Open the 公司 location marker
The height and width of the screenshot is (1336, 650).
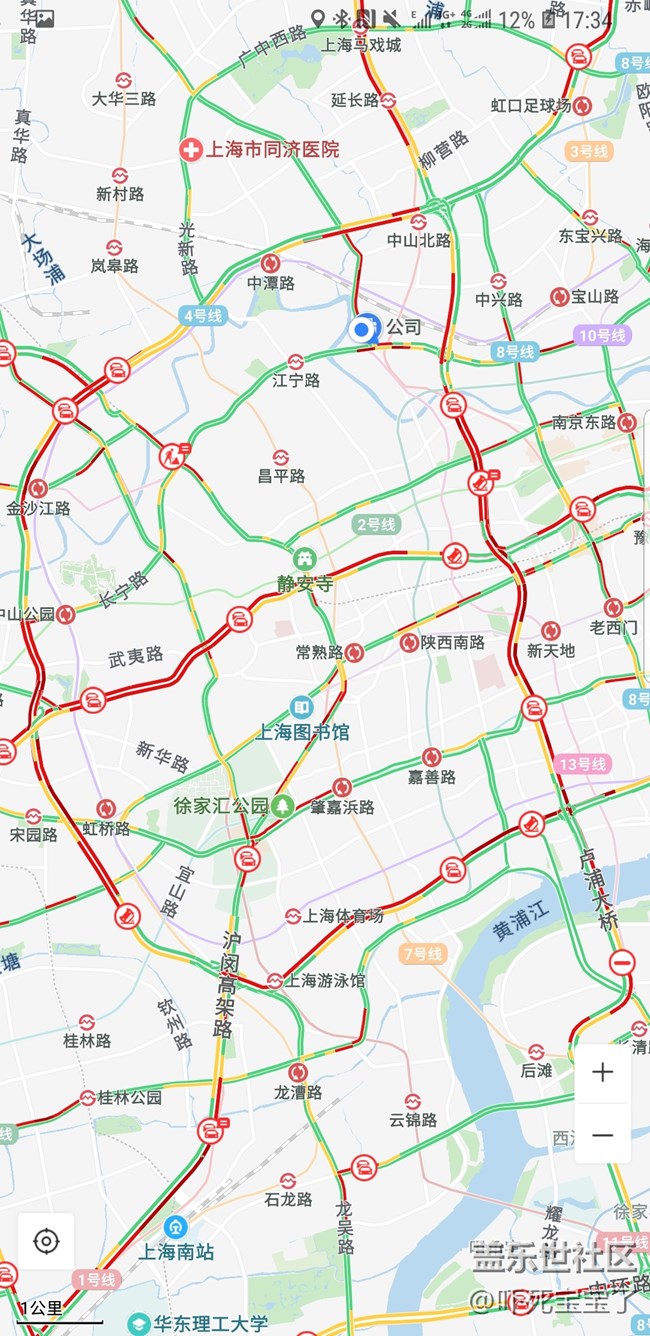tap(362, 328)
